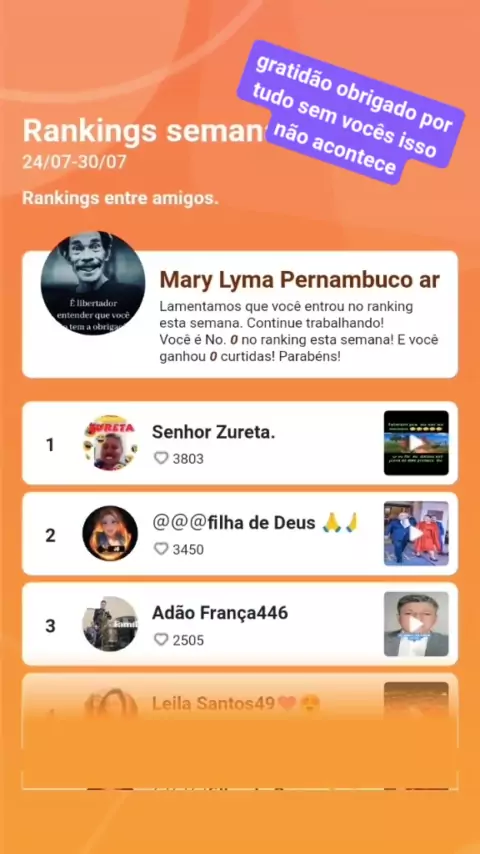Viewport: 480px width, 854px height.
Task: Open Adão França446's ranking row
Action: 240,624
